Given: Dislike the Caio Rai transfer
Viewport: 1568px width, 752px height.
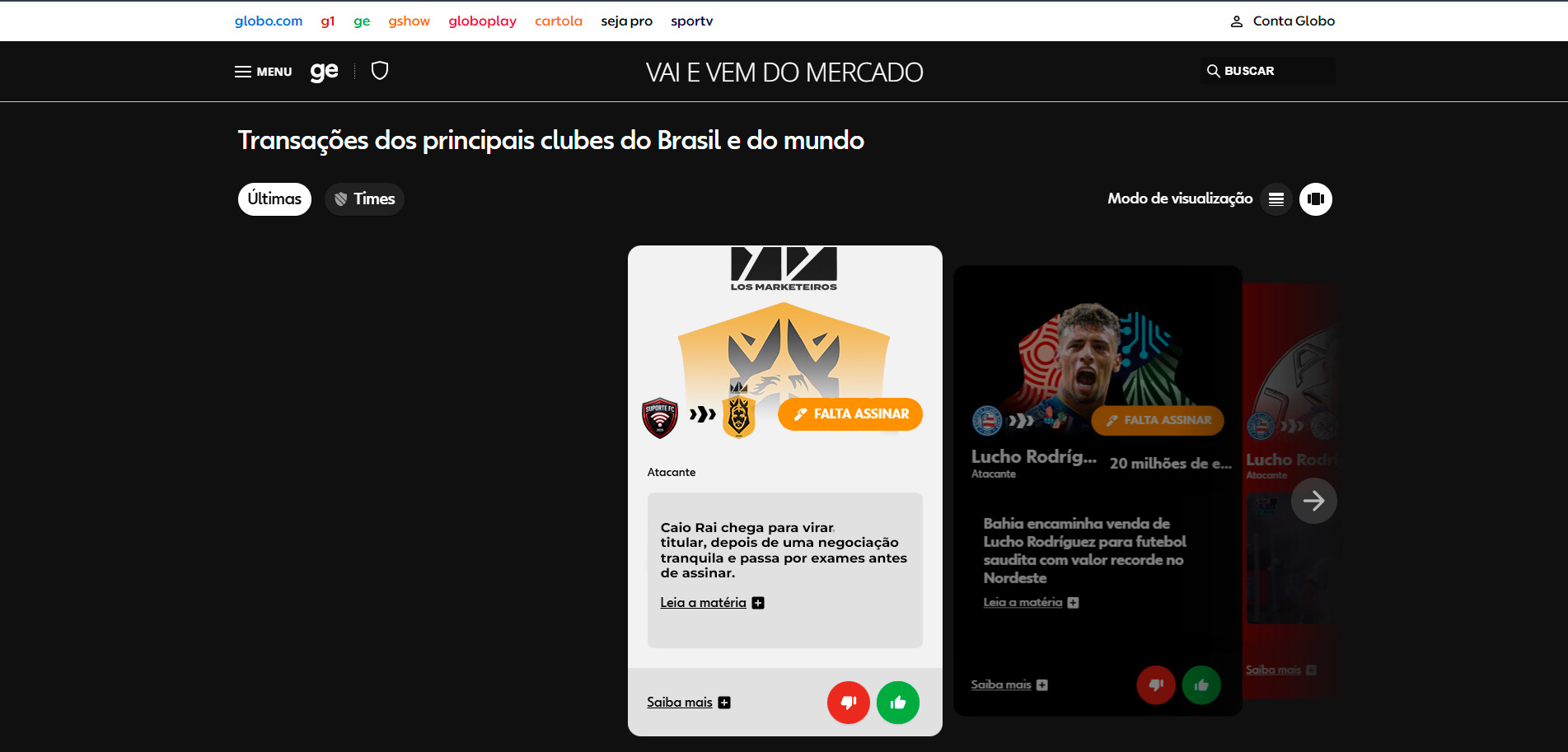Looking at the screenshot, I should 848,703.
